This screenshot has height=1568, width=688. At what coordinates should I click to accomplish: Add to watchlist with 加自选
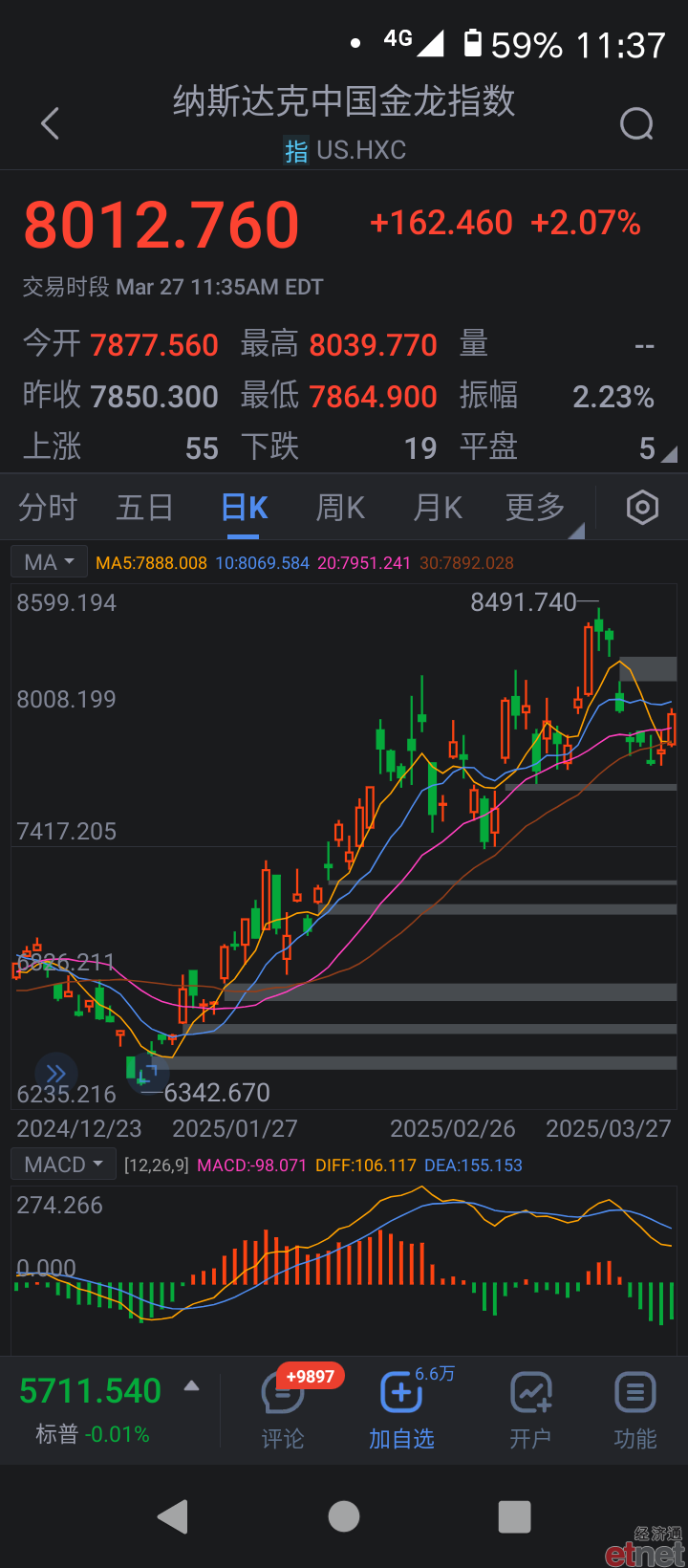[402, 1409]
